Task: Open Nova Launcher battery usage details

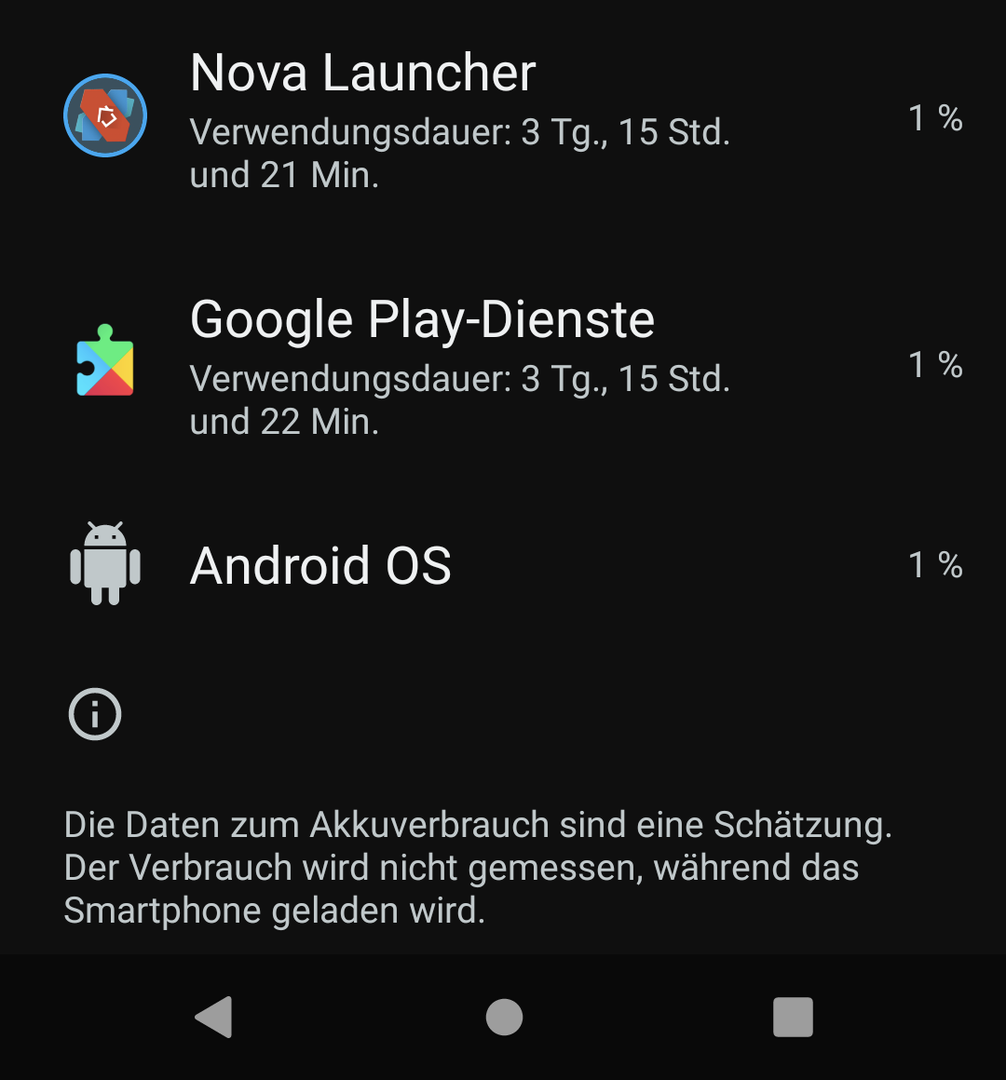Action: coord(460,118)
